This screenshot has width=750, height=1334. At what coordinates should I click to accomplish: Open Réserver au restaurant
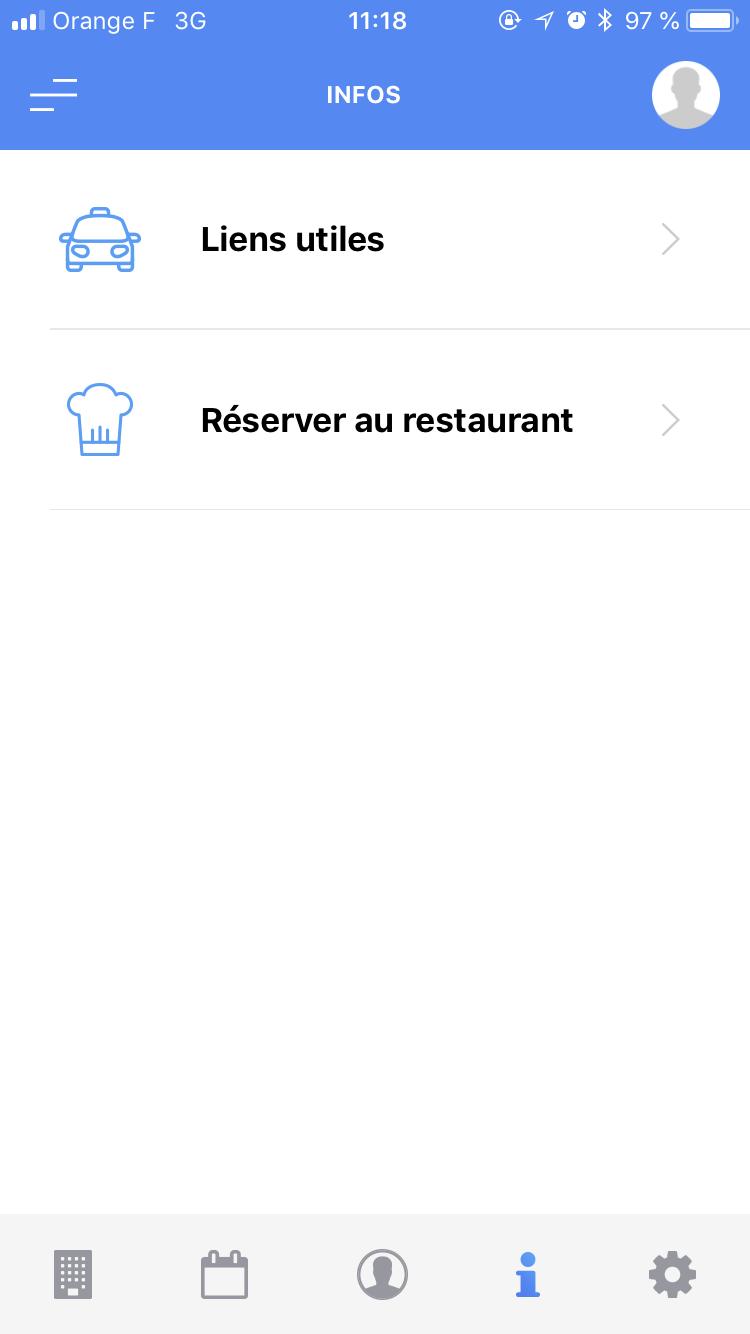point(375,420)
